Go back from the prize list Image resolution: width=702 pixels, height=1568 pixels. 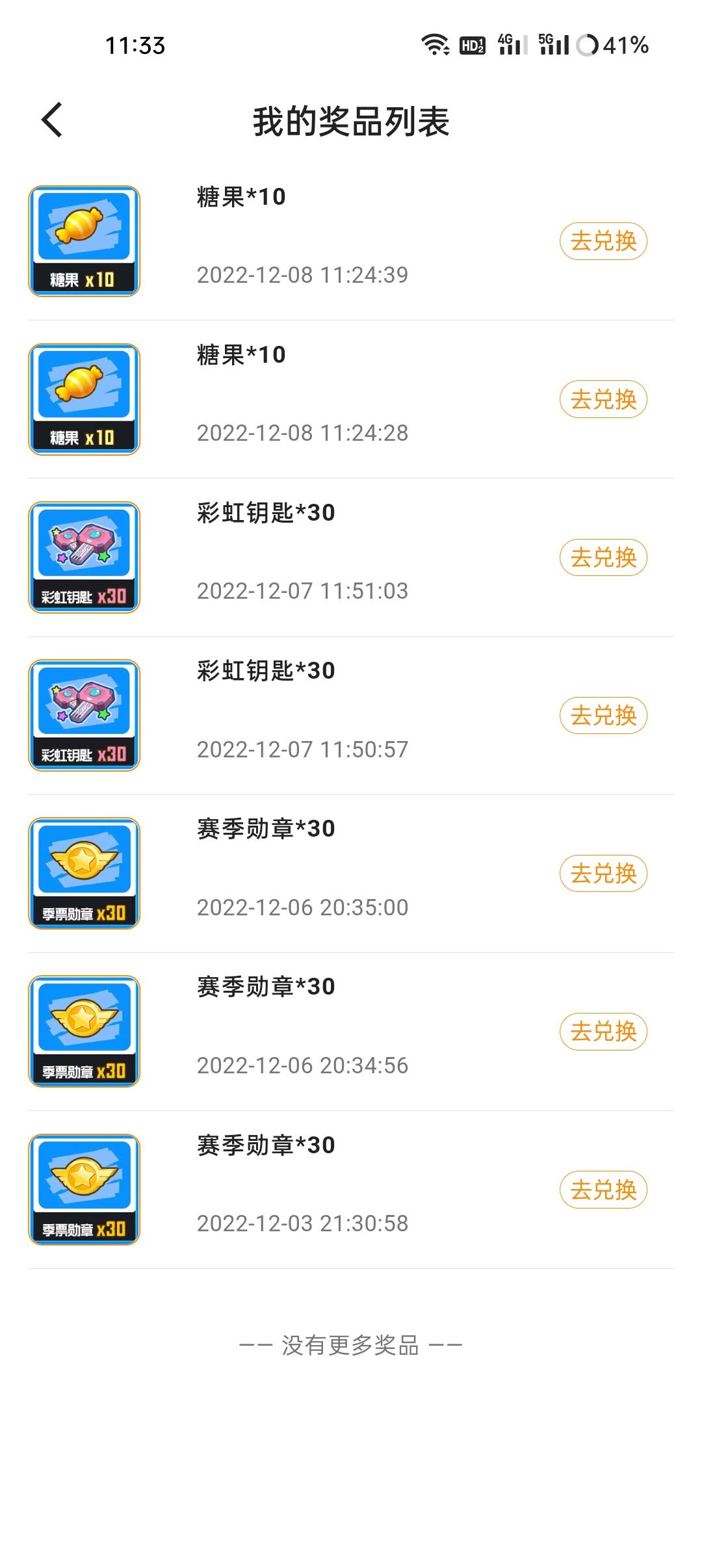(x=52, y=120)
